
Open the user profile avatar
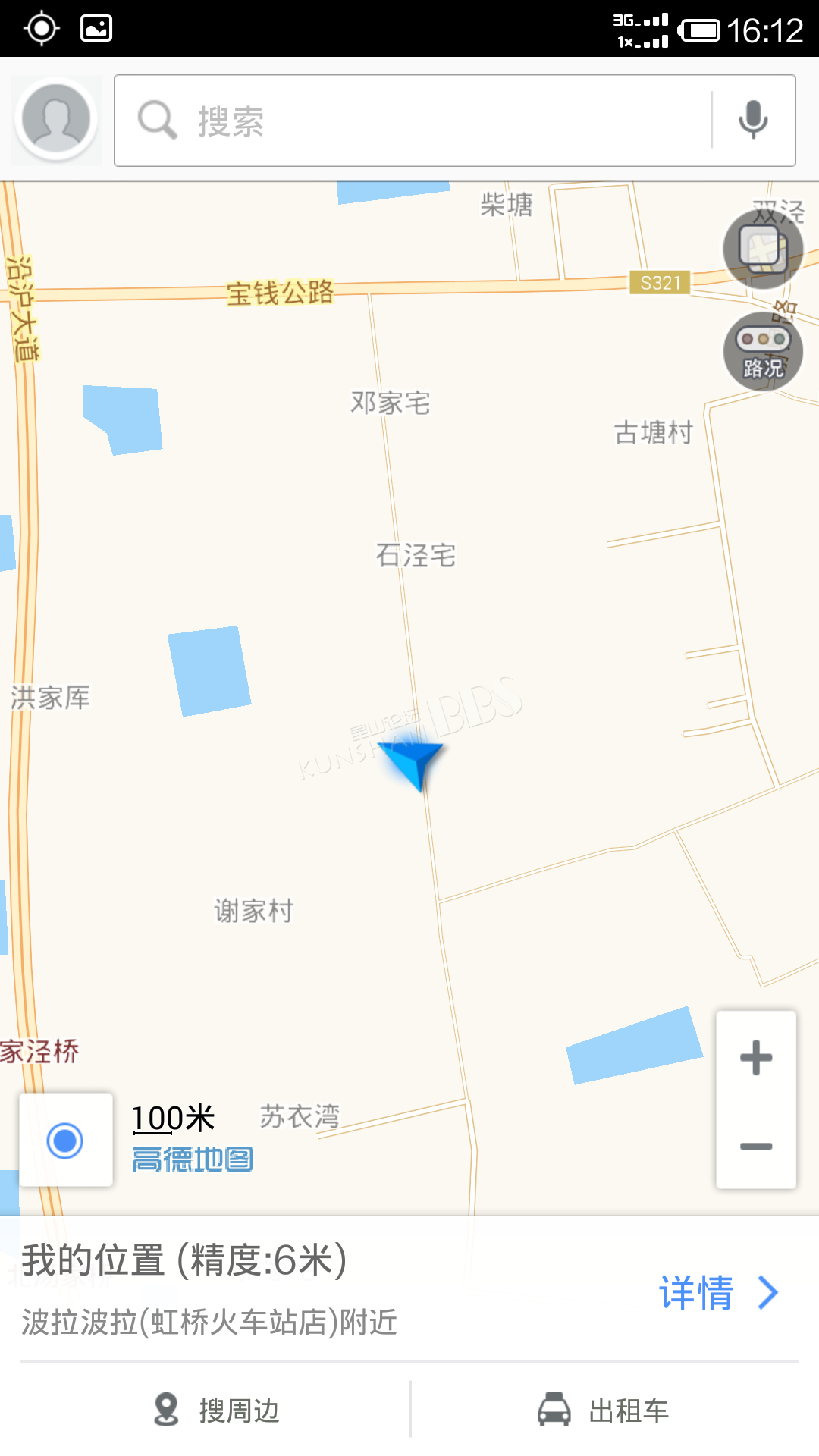(x=56, y=120)
